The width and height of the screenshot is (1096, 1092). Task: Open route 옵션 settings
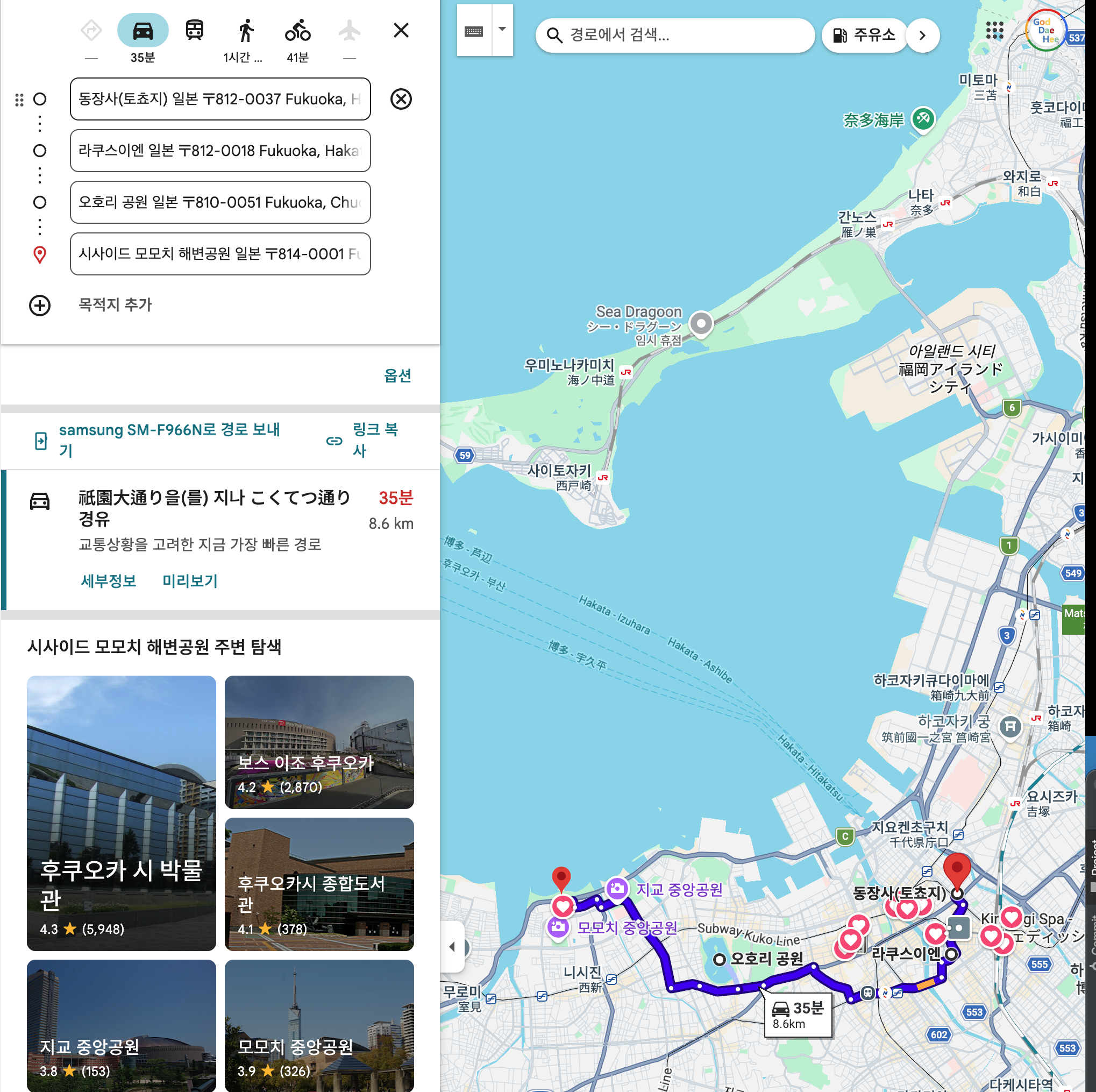[397, 375]
